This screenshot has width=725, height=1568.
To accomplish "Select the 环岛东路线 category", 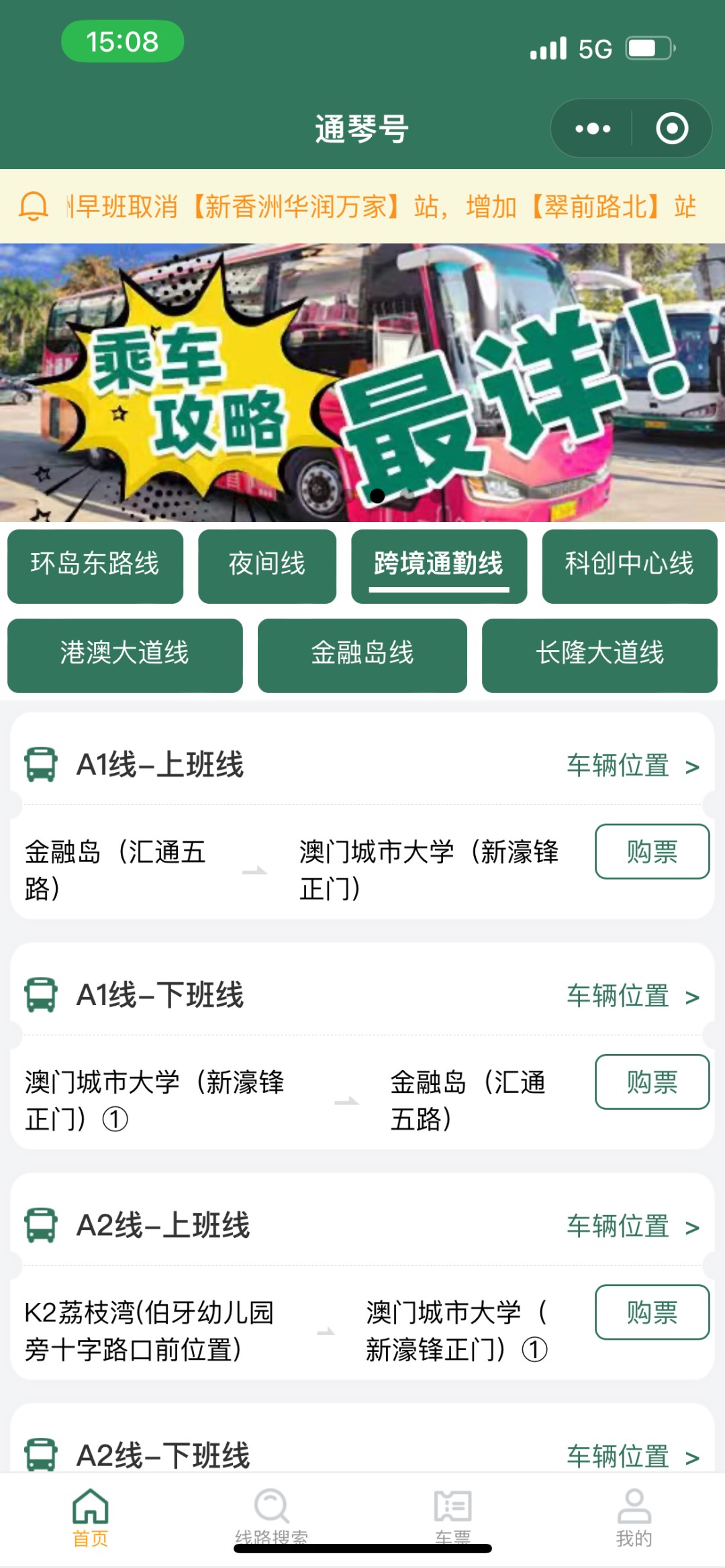I will pyautogui.click(x=95, y=566).
